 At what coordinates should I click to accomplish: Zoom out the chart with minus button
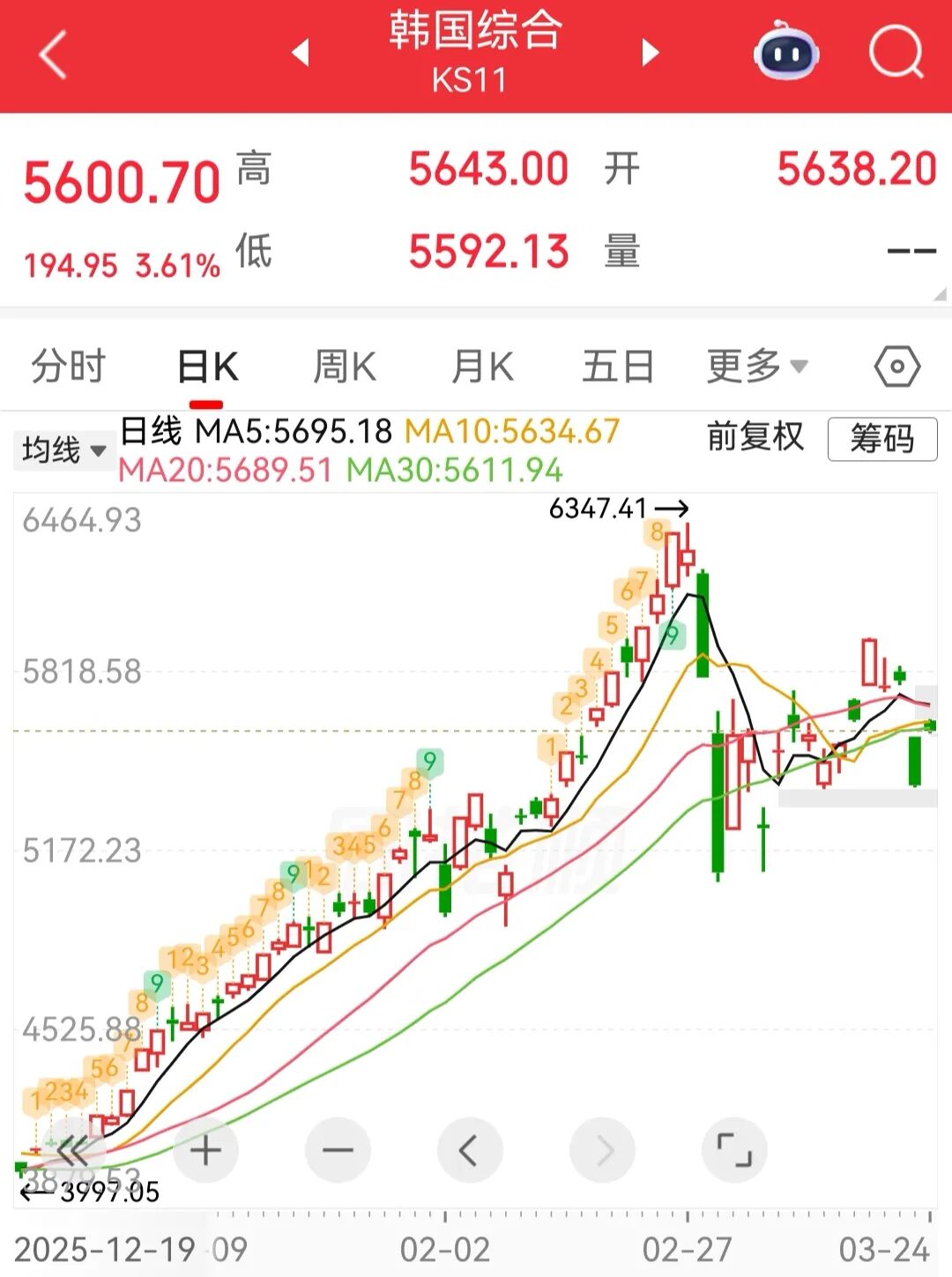click(x=338, y=1150)
